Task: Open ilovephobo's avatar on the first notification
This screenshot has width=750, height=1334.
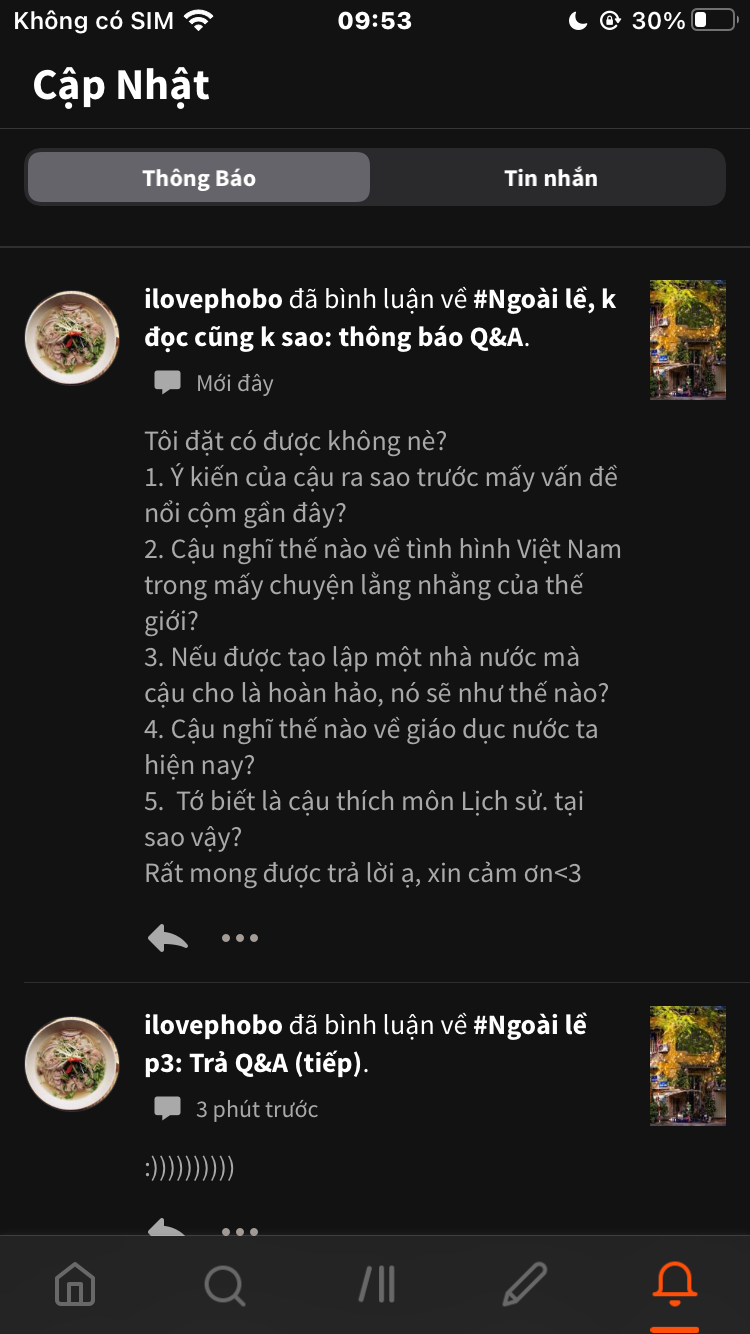Action: pos(72,338)
